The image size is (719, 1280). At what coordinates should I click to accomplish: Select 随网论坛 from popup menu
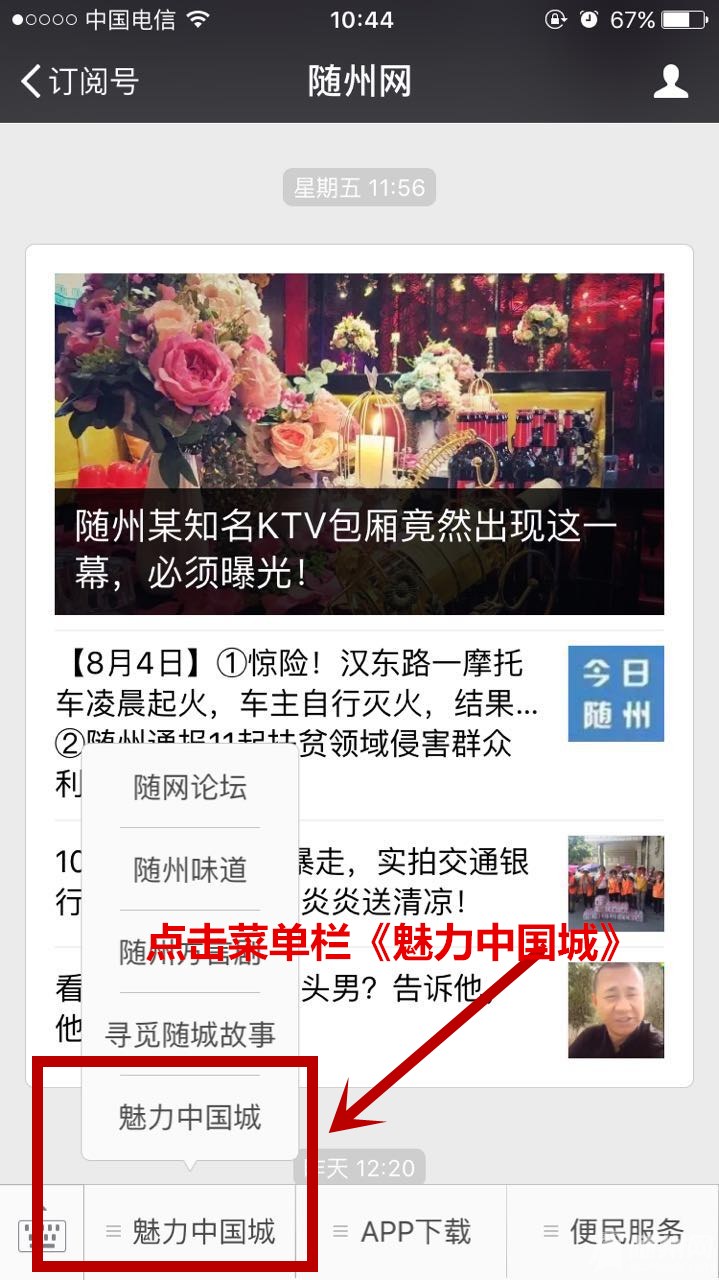[190, 788]
